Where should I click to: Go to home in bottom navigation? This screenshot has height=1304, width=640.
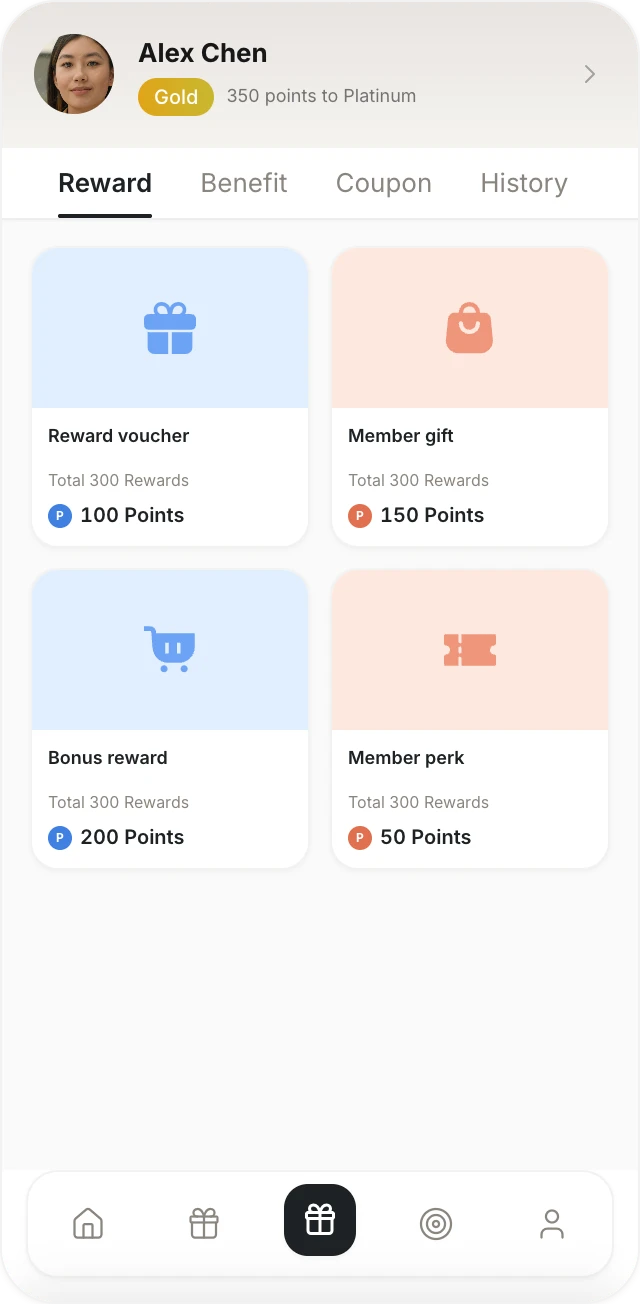[88, 1223]
